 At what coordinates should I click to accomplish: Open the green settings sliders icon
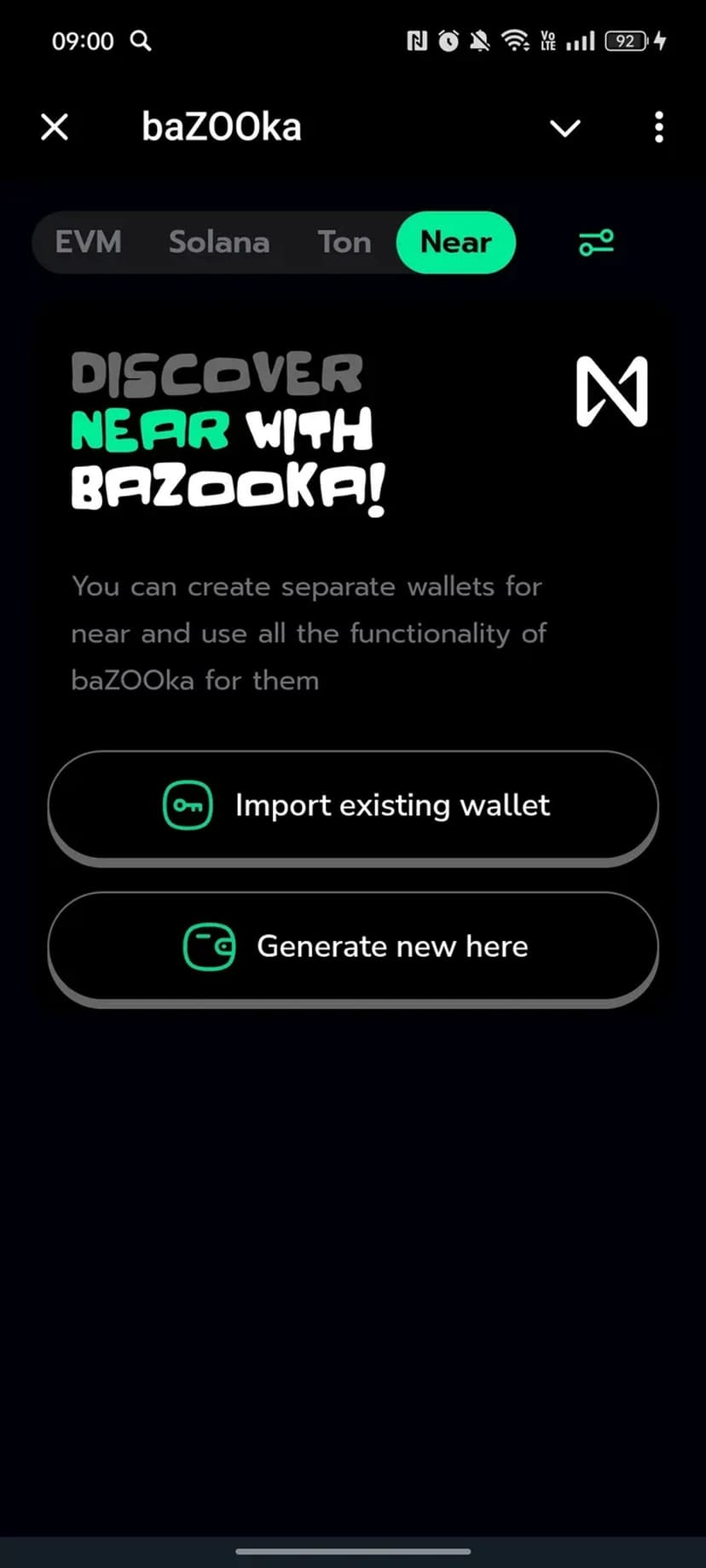tap(596, 242)
